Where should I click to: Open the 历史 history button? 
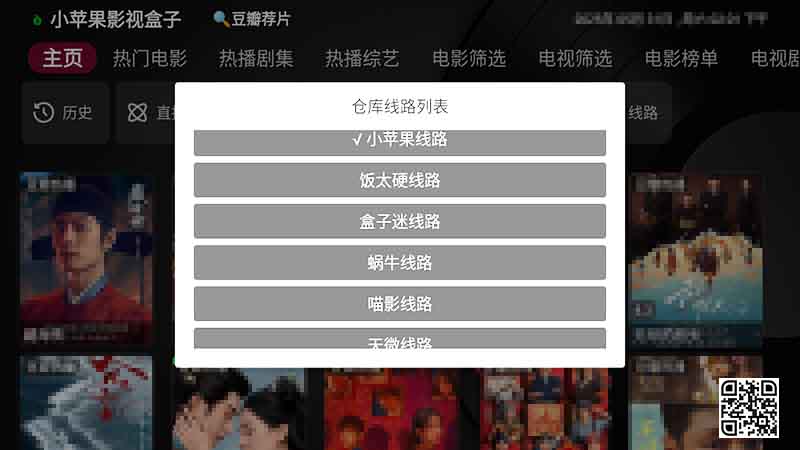(x=63, y=112)
